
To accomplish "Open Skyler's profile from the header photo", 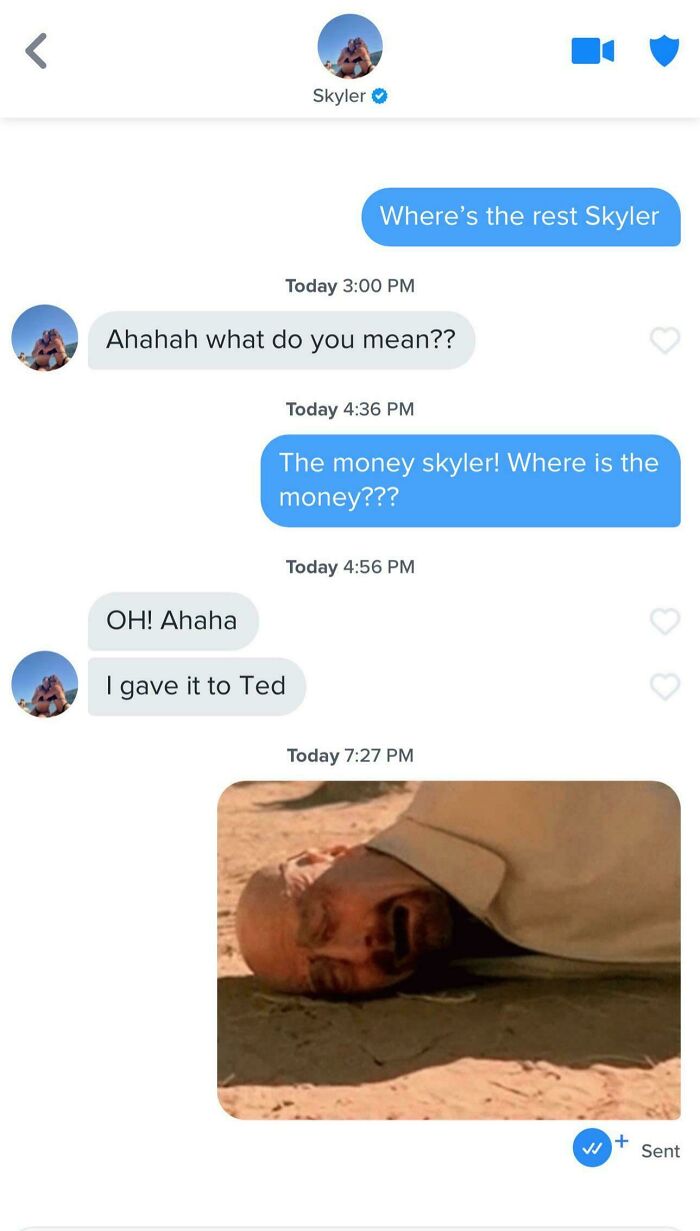I will pyautogui.click(x=350, y=47).
